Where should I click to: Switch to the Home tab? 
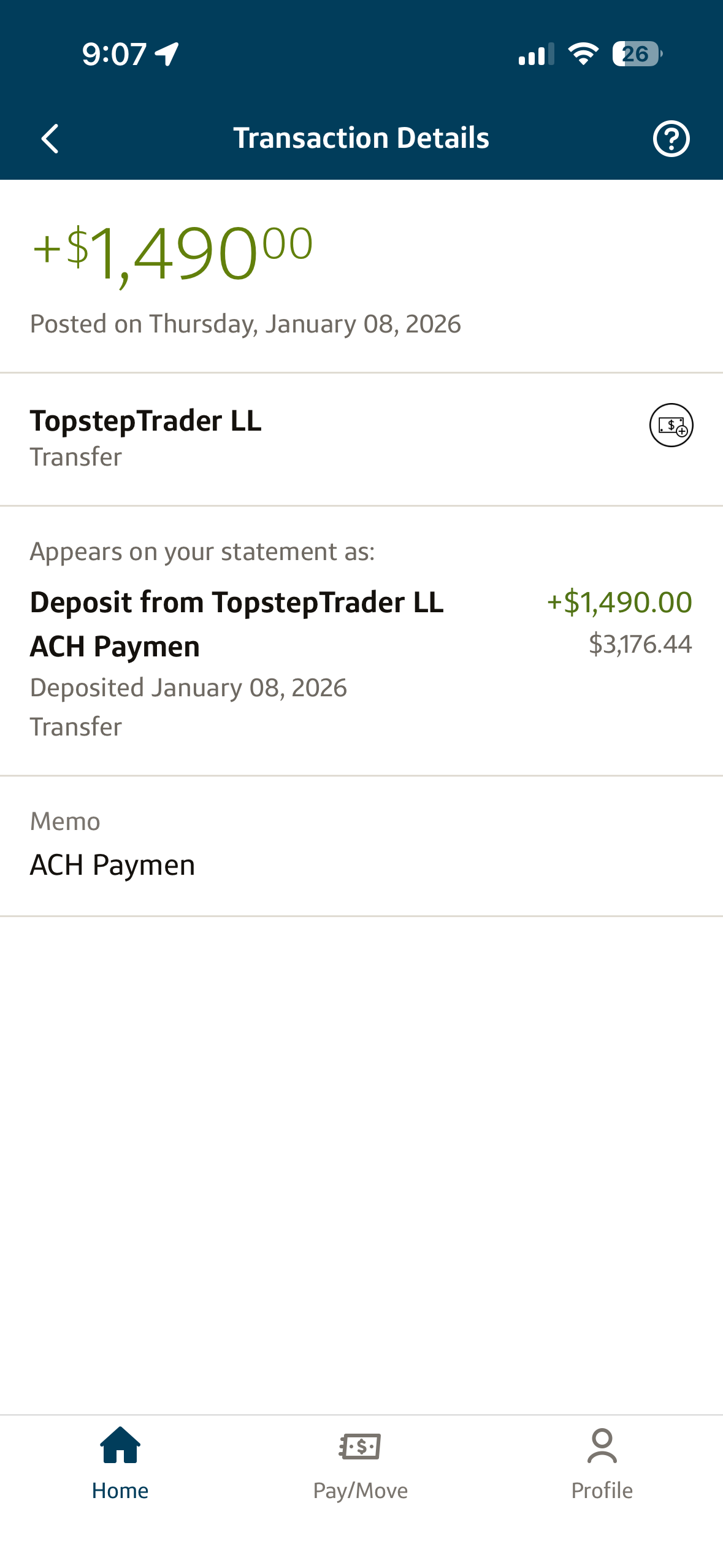120,1463
